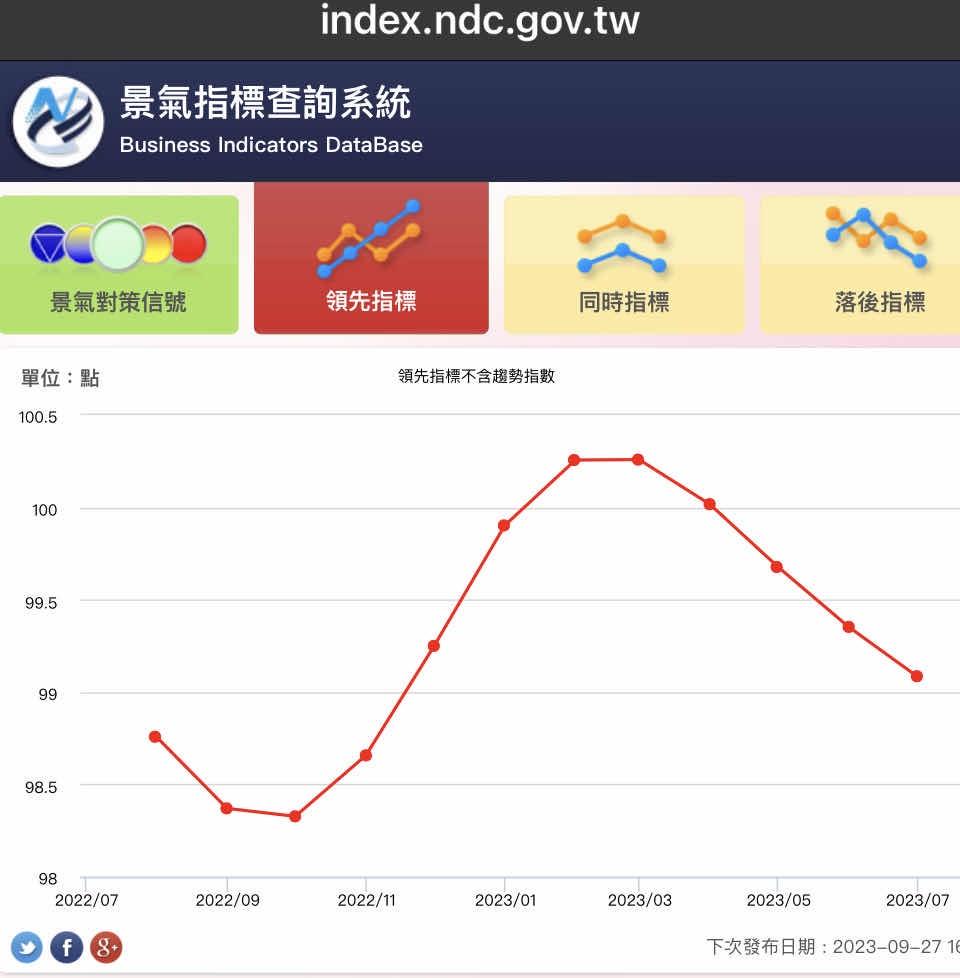Switch to the 同時指標 tab
The width and height of the screenshot is (960, 978).
tap(624, 265)
